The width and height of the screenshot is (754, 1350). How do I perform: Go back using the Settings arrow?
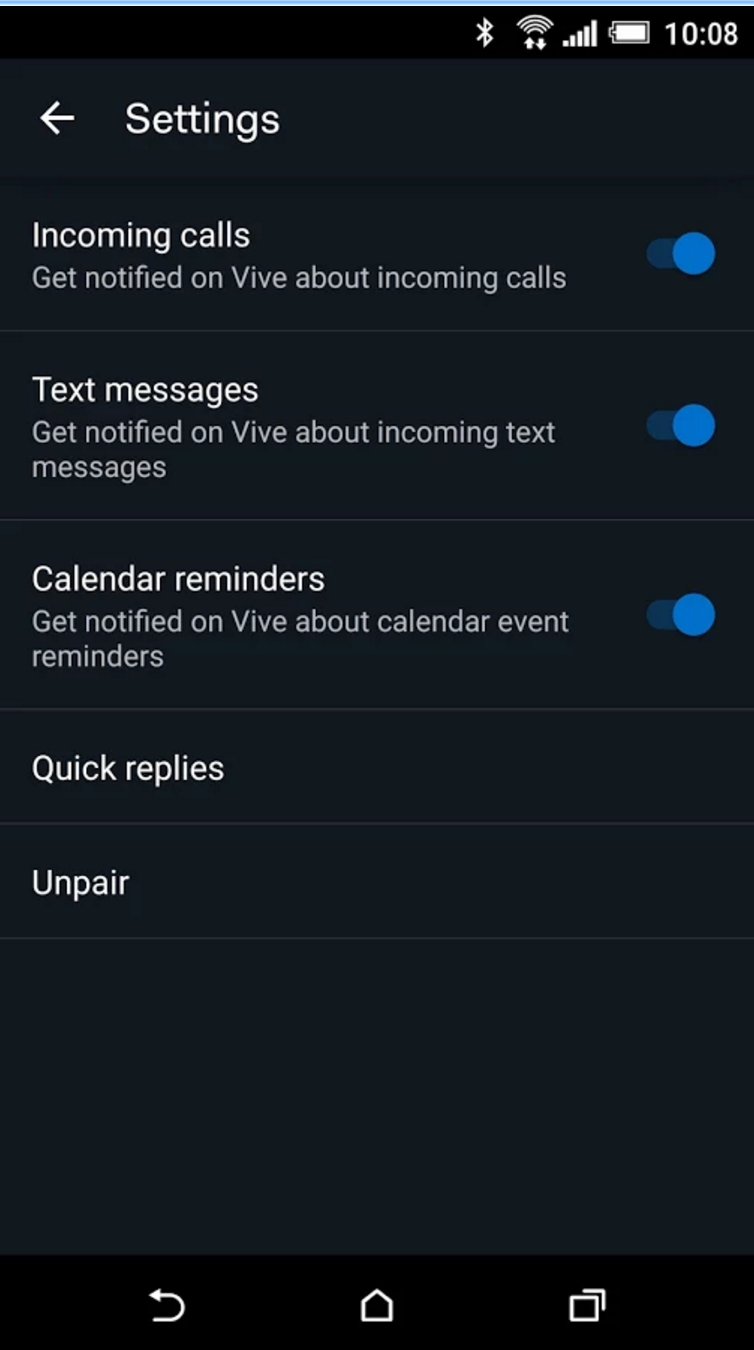point(57,119)
